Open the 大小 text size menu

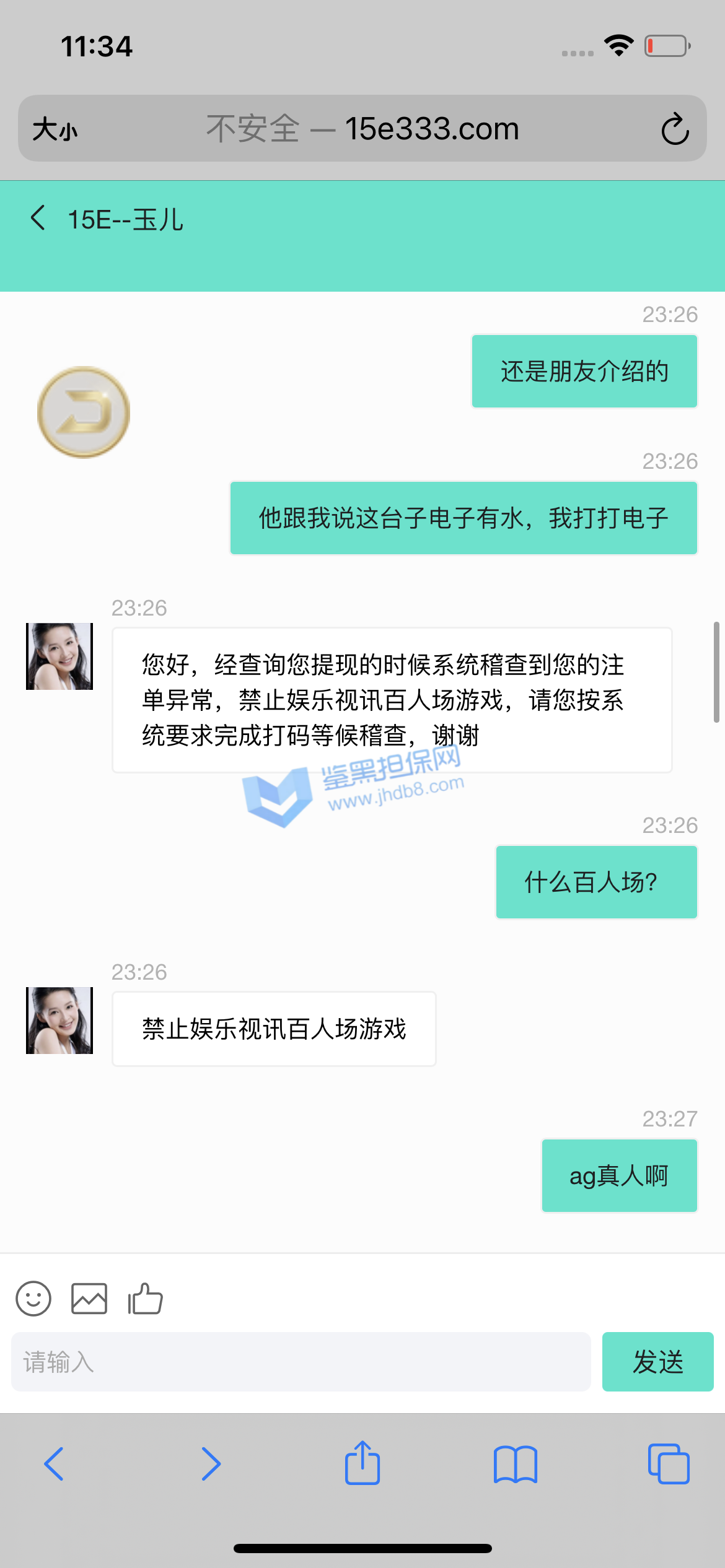coord(55,129)
